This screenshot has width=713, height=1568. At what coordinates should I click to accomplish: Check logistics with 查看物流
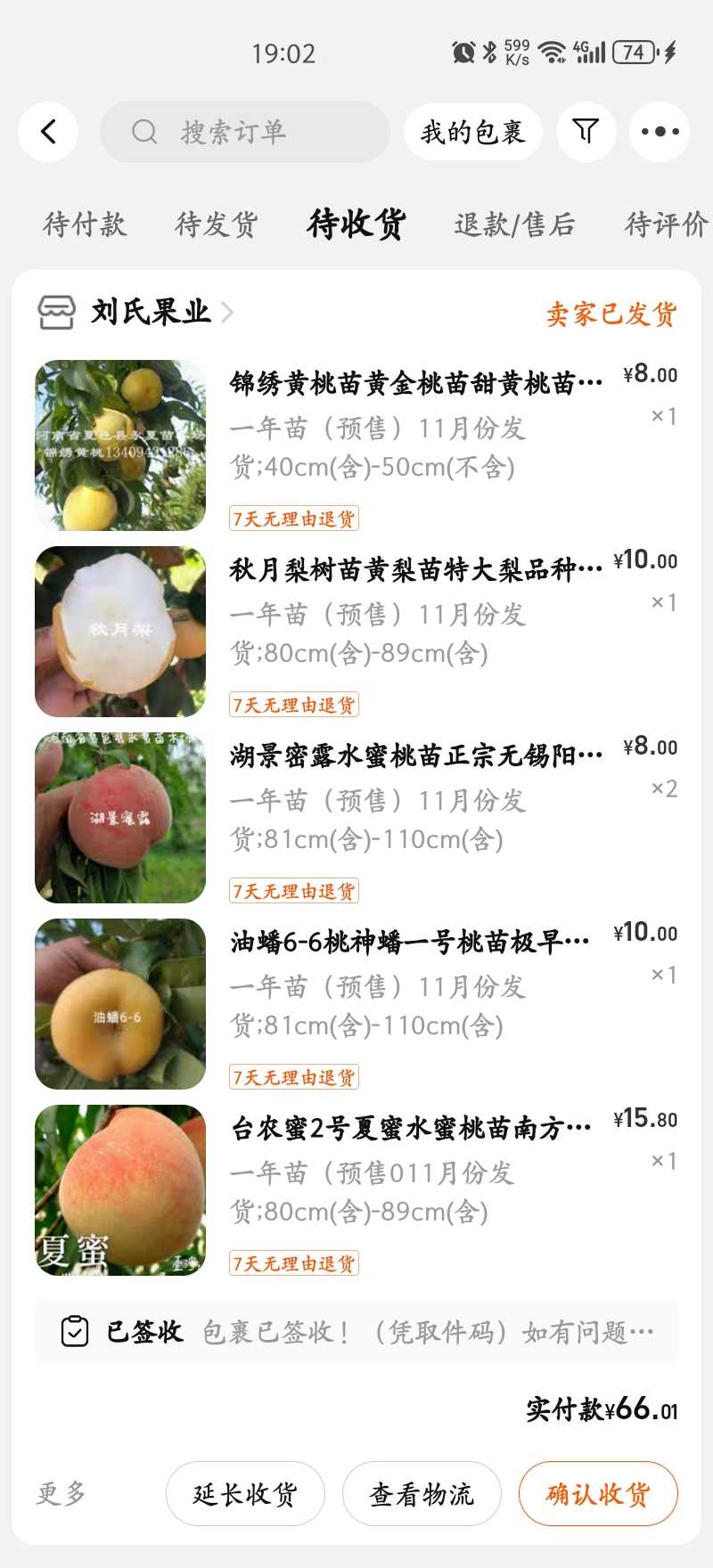422,1493
